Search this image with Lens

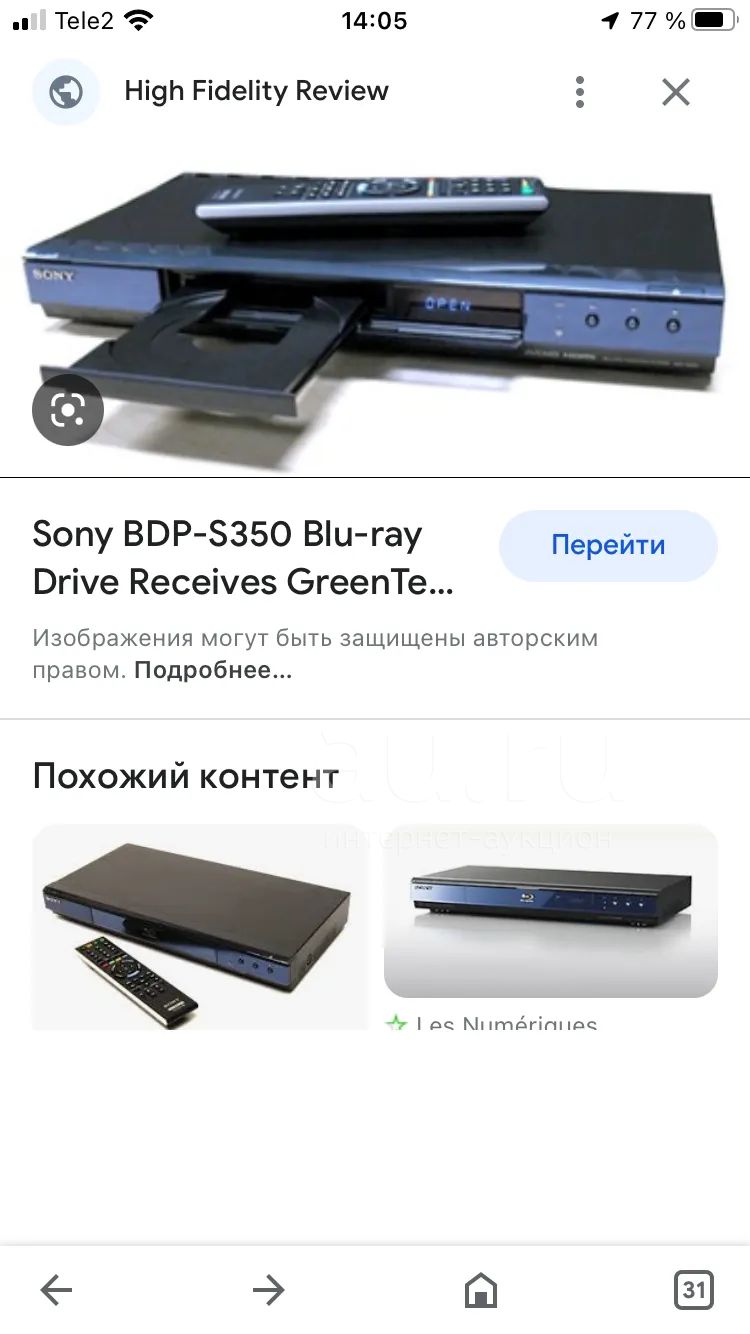pos(68,409)
